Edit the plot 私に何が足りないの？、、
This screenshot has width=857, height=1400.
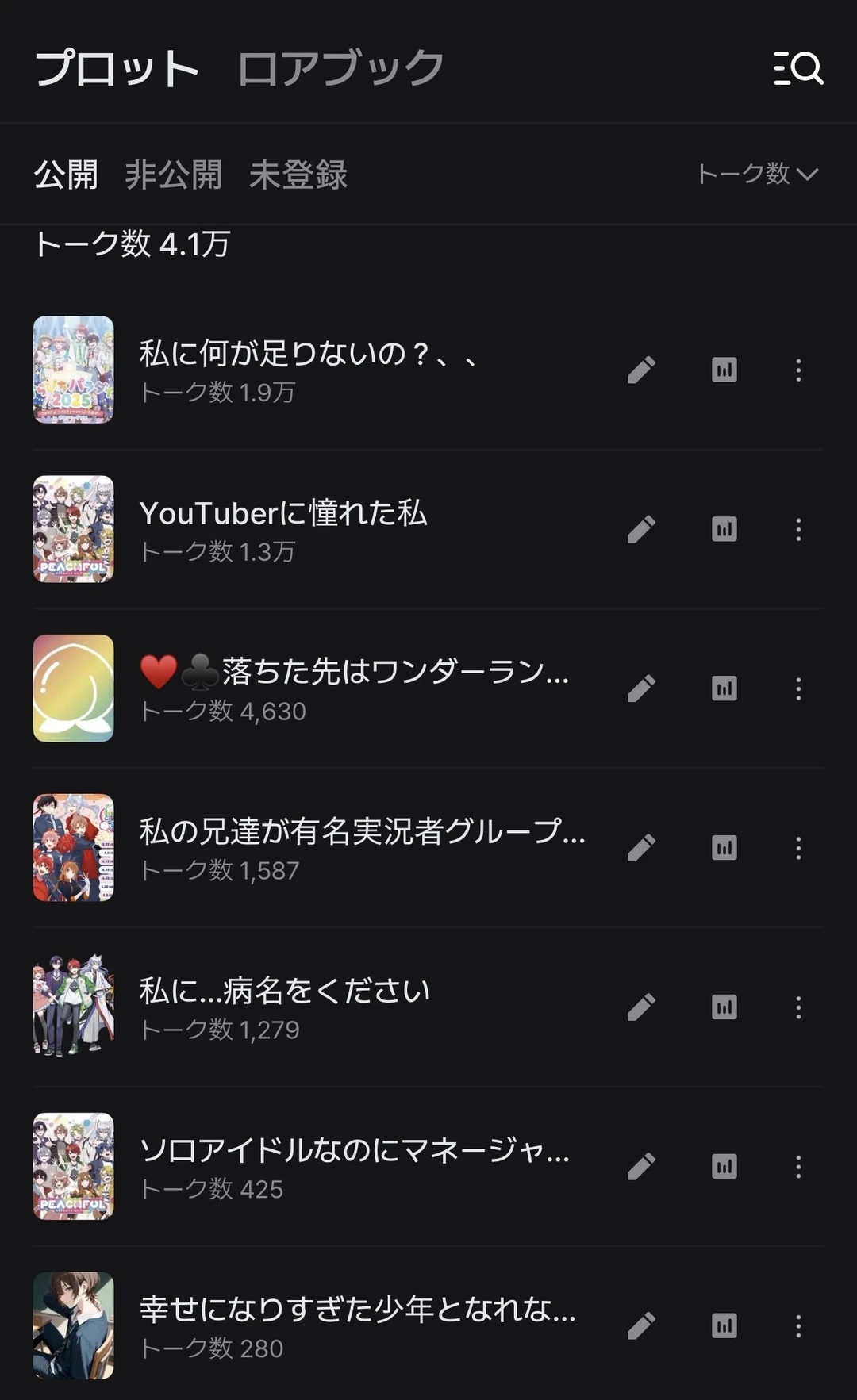click(x=641, y=370)
